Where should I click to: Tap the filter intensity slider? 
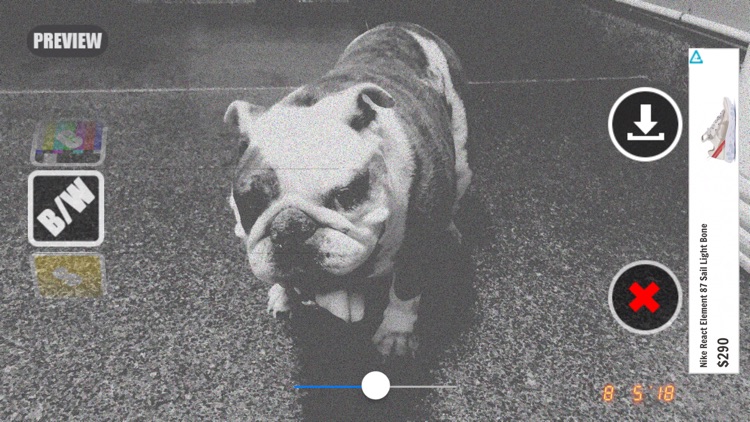[376, 386]
